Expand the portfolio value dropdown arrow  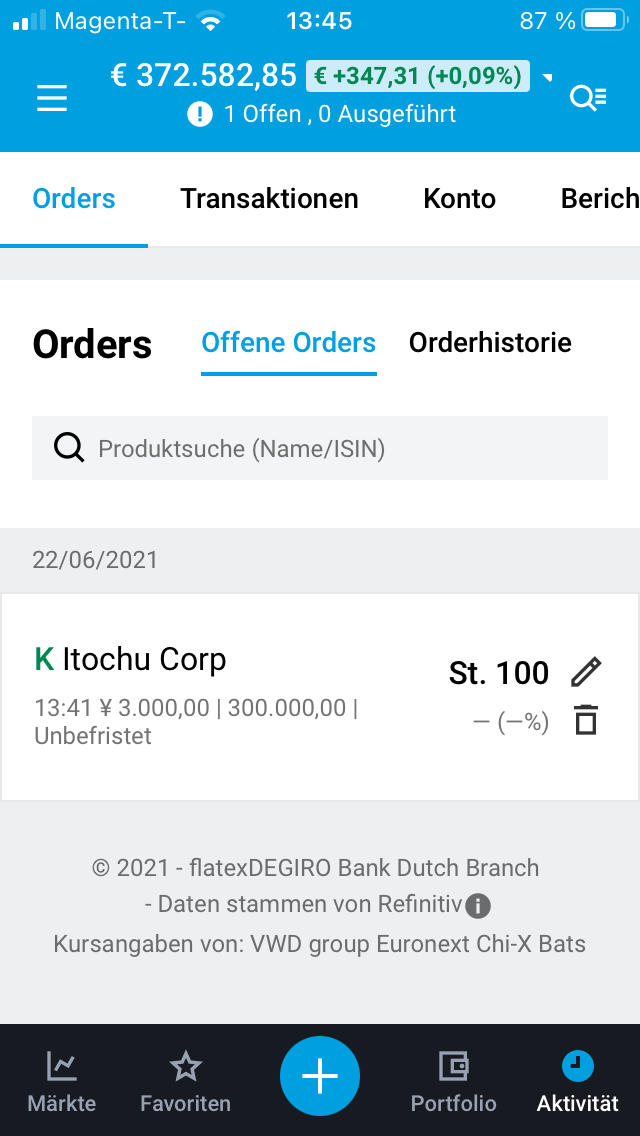pos(547,78)
